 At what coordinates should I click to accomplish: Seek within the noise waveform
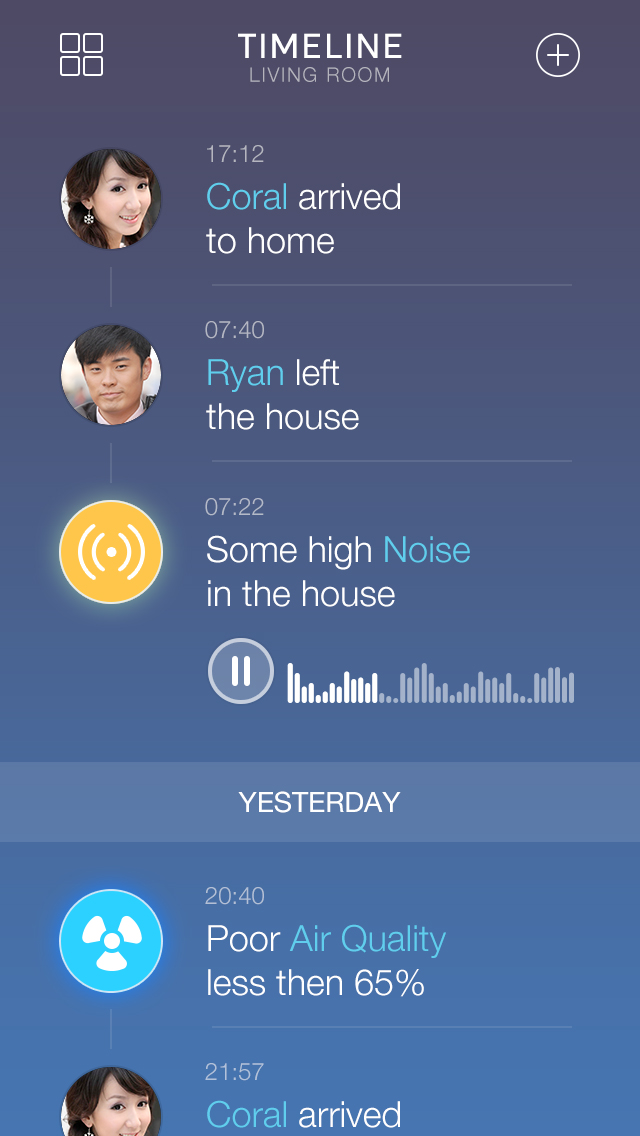click(x=430, y=683)
